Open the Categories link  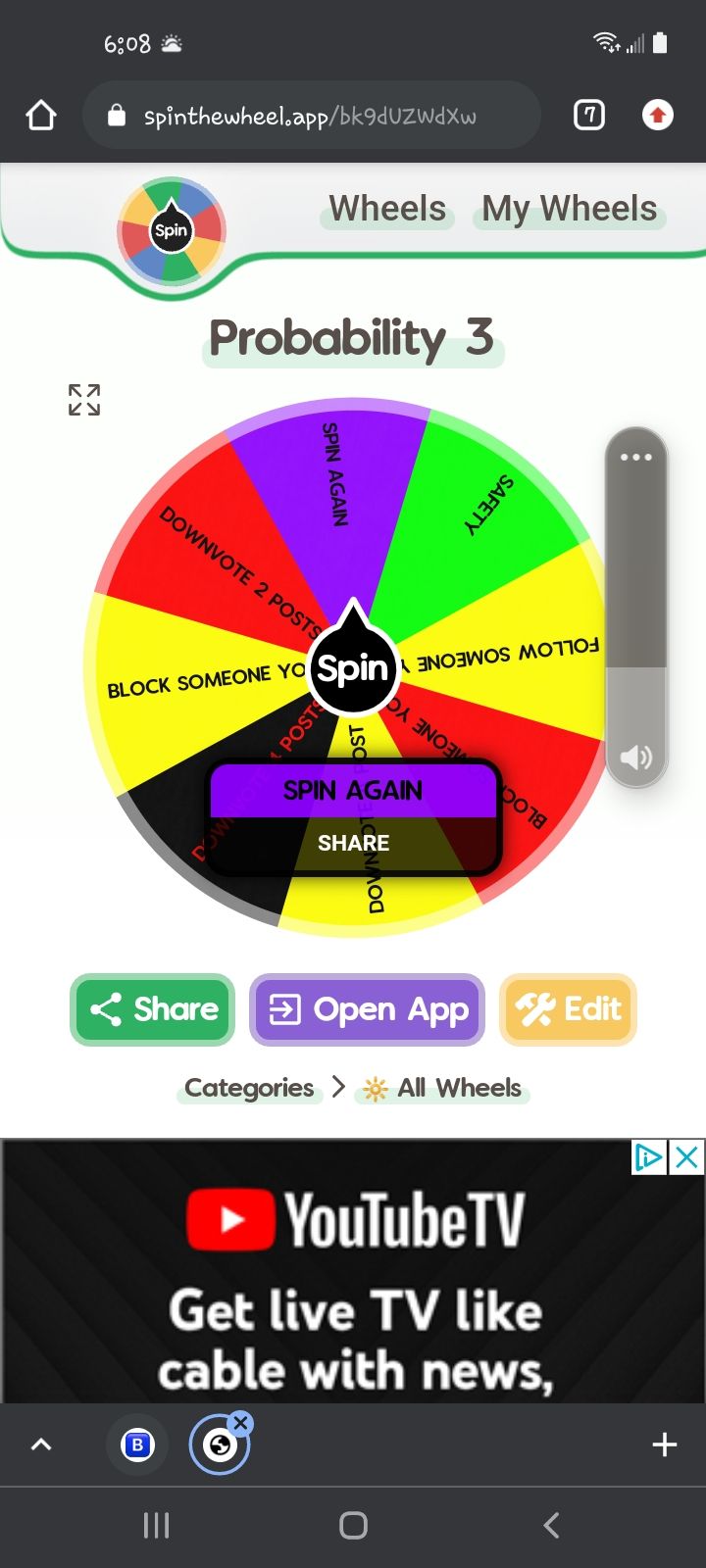(249, 1088)
